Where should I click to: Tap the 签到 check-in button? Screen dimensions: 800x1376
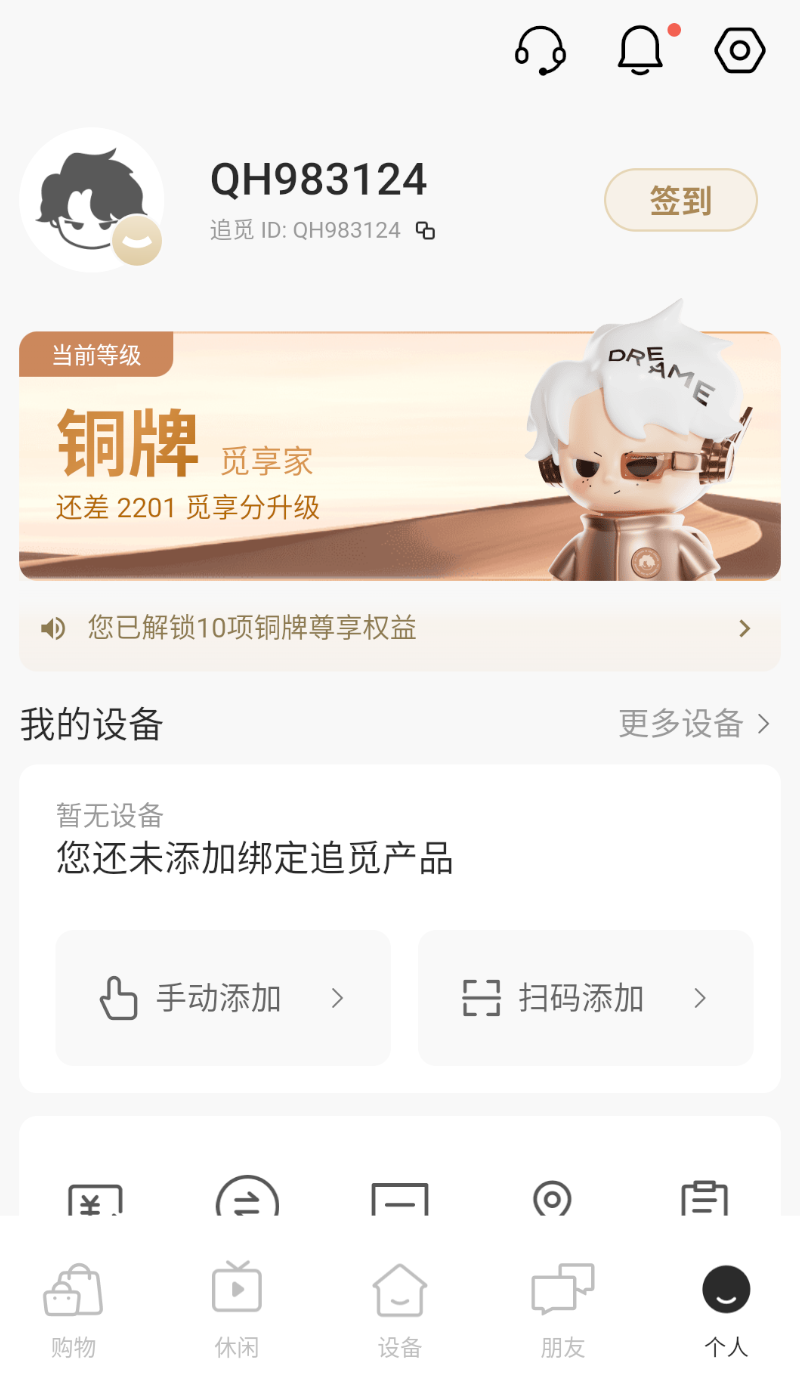[681, 200]
